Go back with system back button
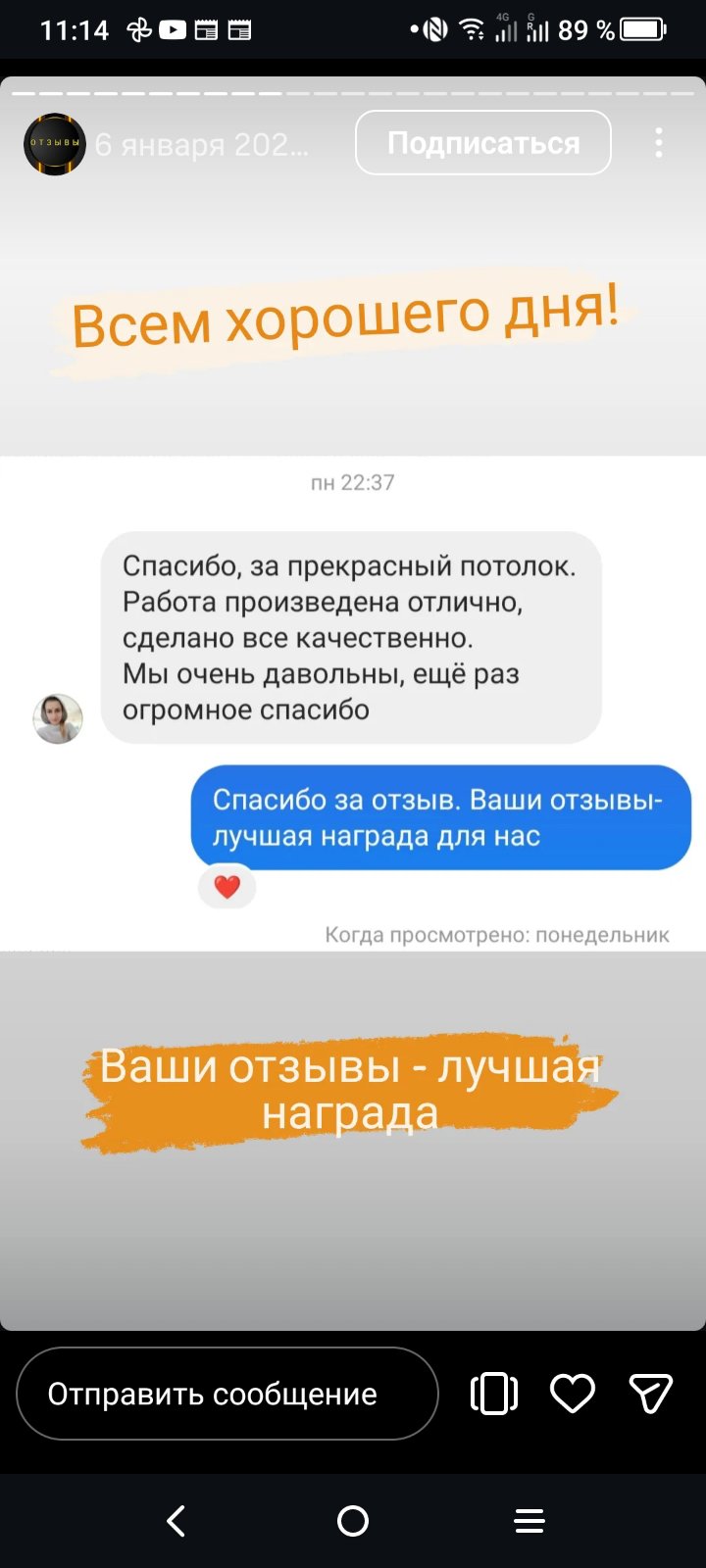 (x=176, y=1521)
